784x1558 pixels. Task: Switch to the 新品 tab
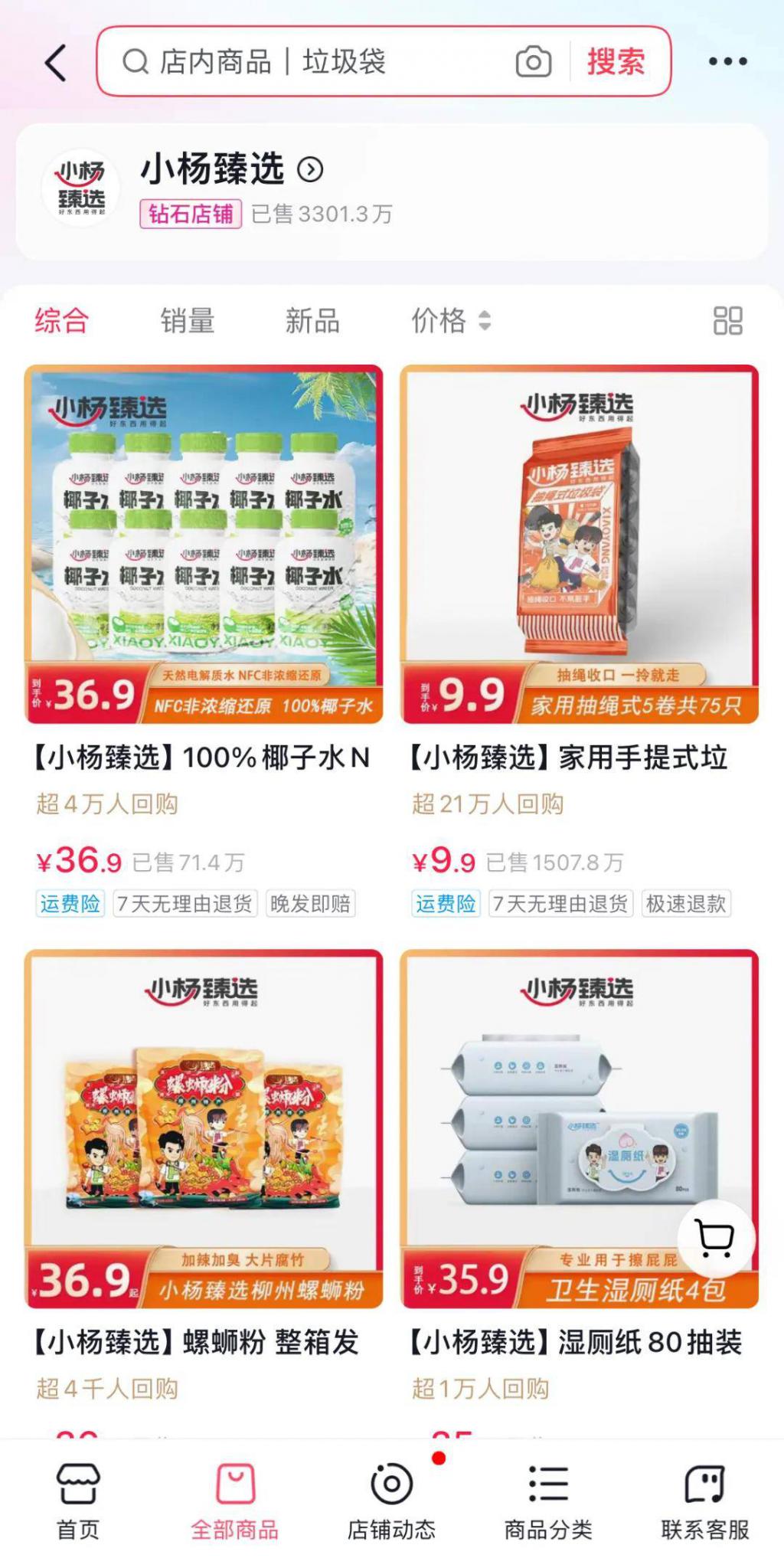coord(312,320)
